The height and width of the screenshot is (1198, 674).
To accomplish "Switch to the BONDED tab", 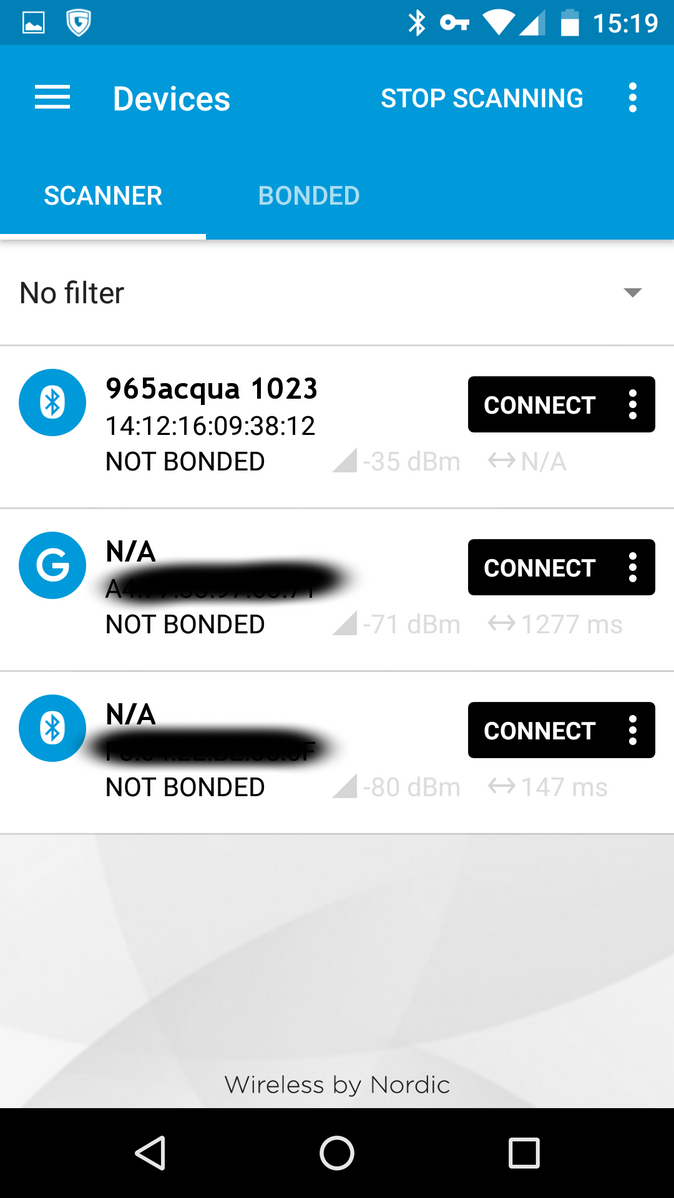I will (308, 195).
